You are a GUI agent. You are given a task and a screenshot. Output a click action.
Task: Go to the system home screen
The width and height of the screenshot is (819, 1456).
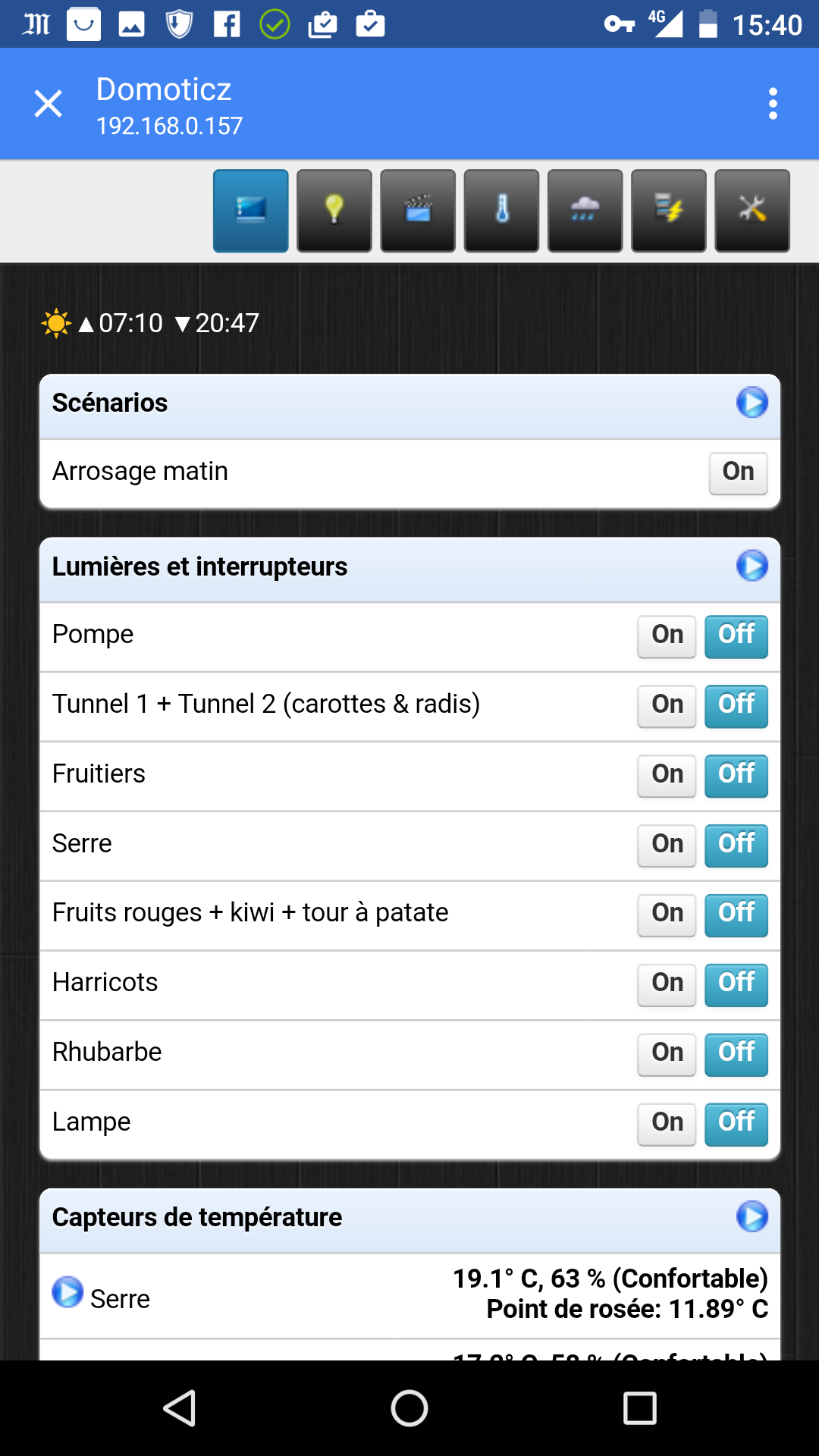[409, 1408]
